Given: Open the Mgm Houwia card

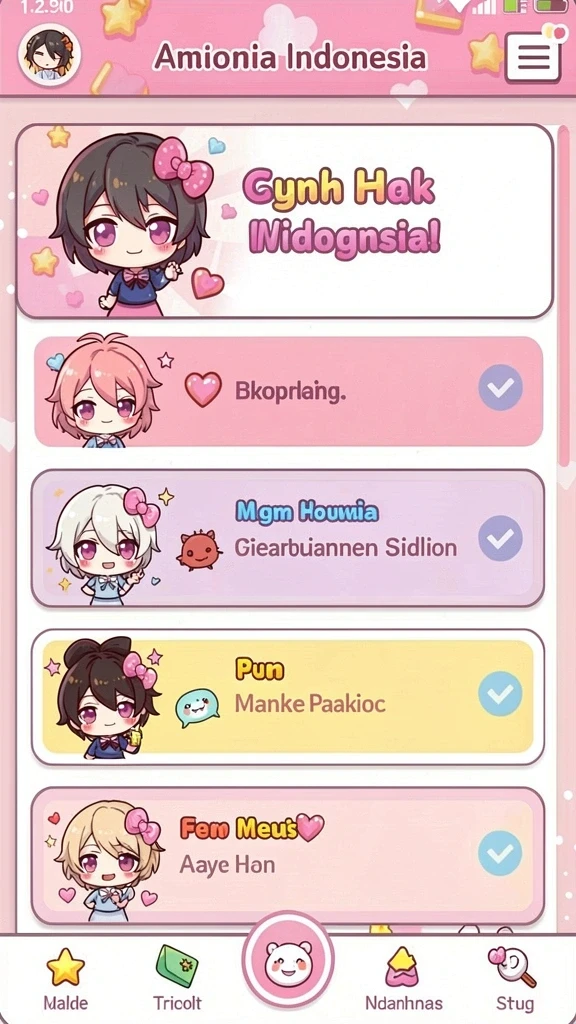Looking at the screenshot, I should 288,538.
